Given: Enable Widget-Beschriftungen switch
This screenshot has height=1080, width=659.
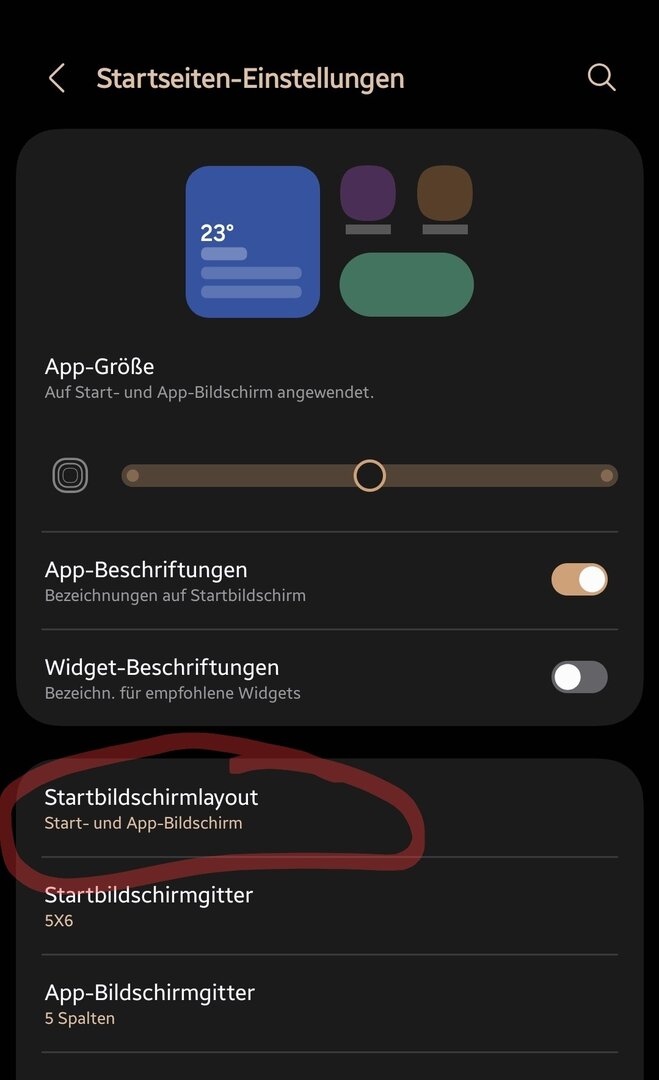Looking at the screenshot, I should click(579, 677).
